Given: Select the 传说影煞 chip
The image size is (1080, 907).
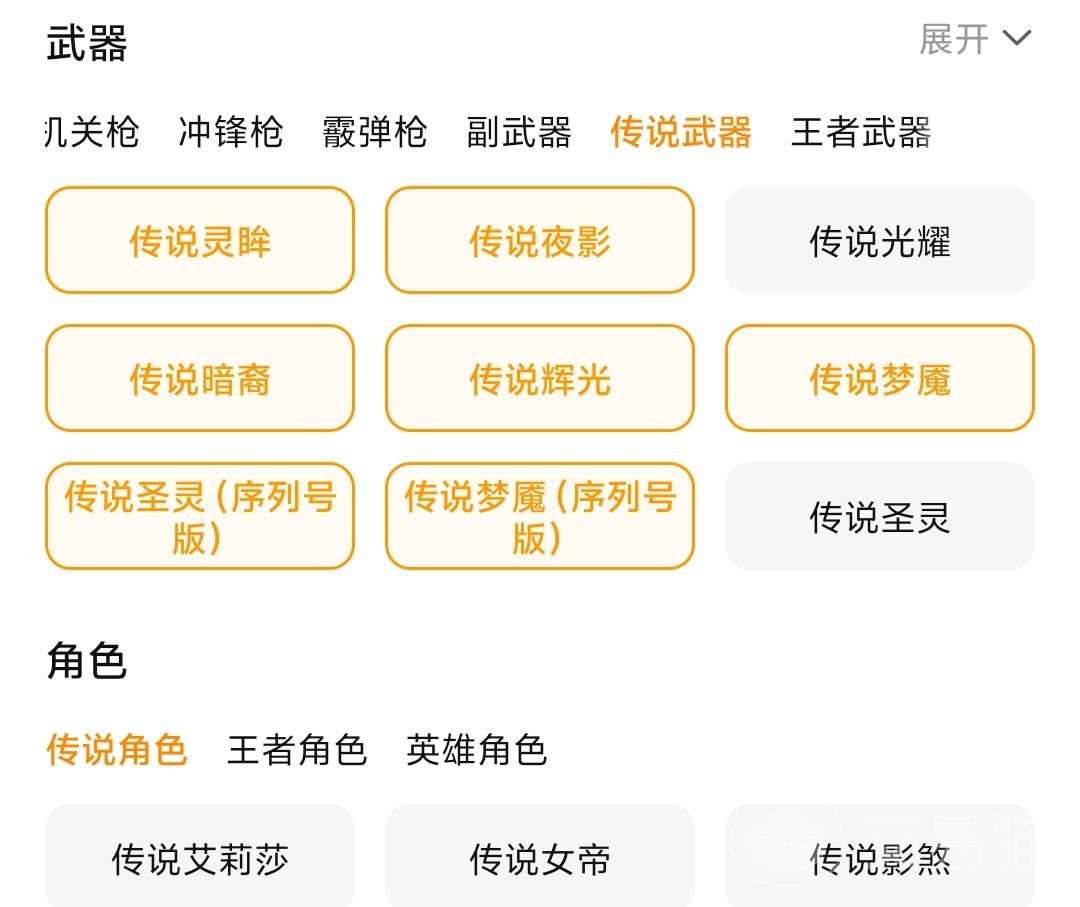Looking at the screenshot, I should click(x=879, y=858).
